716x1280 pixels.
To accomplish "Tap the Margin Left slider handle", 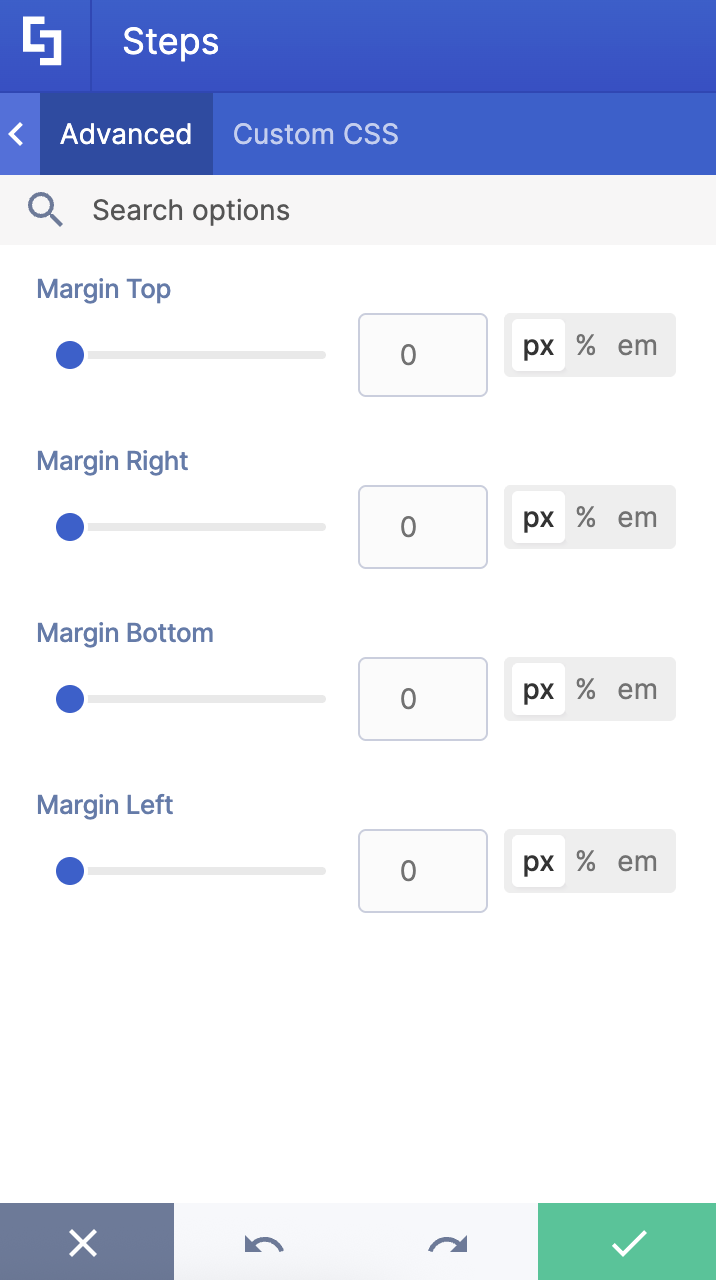I will pyautogui.click(x=70, y=871).
